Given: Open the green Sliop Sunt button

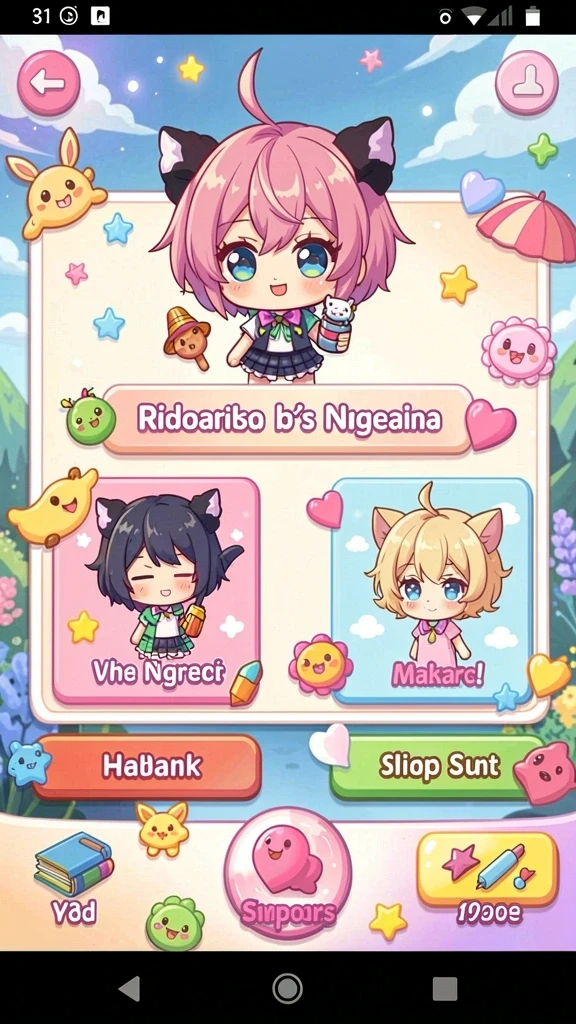Looking at the screenshot, I should pyautogui.click(x=436, y=767).
